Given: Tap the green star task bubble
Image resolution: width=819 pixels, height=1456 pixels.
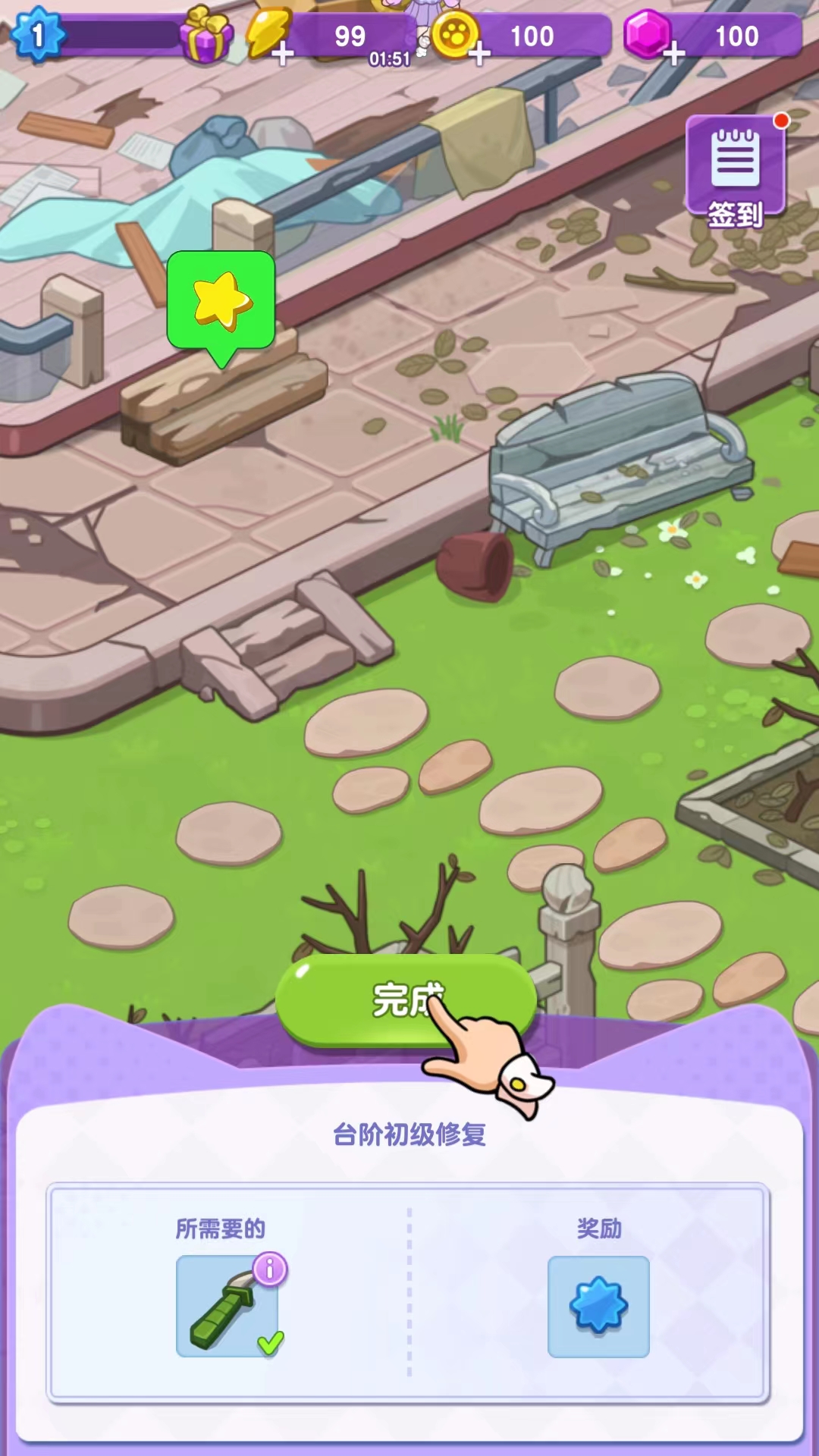Looking at the screenshot, I should [221, 301].
